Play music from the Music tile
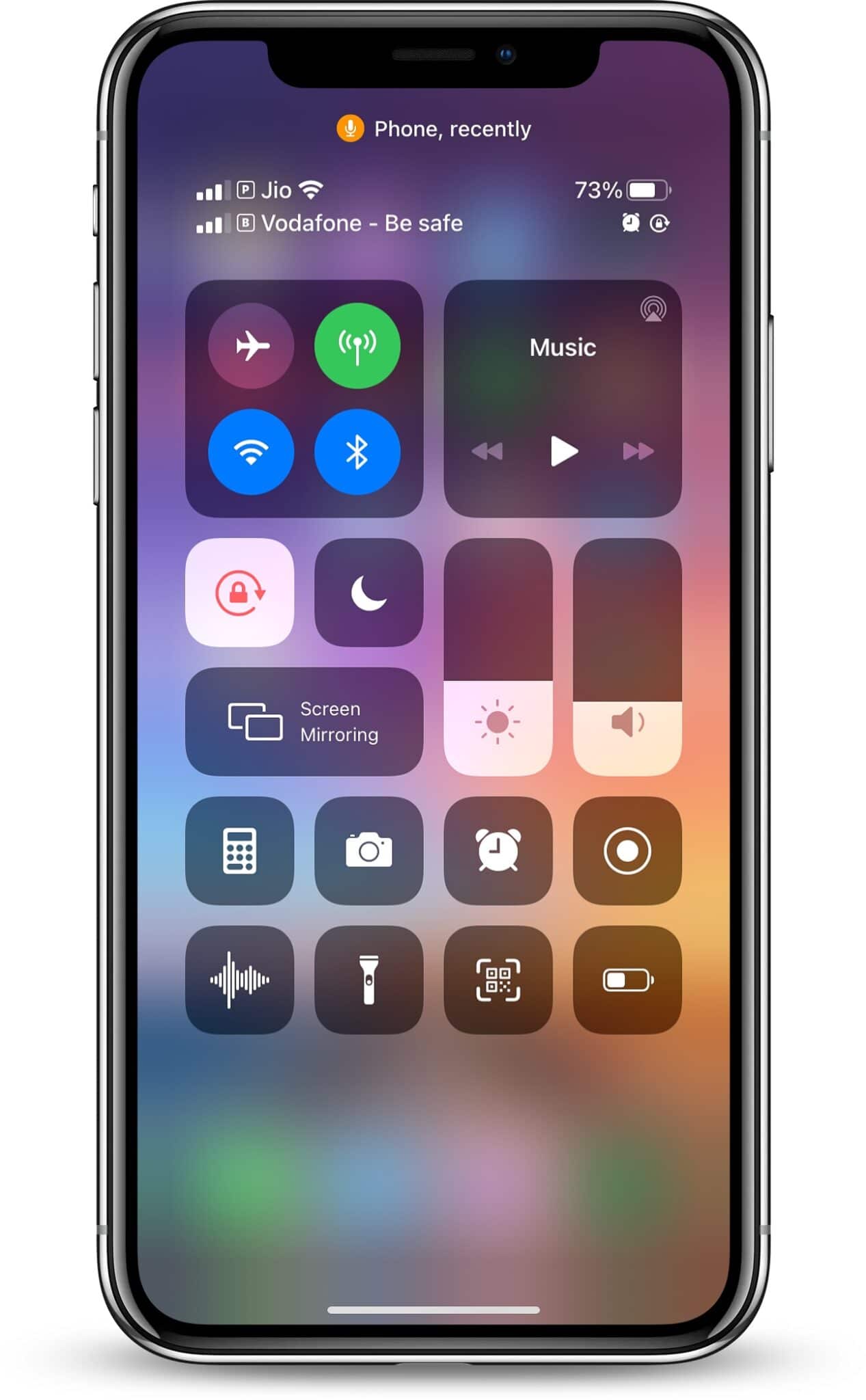This screenshot has height=1400, width=866. coord(563,451)
